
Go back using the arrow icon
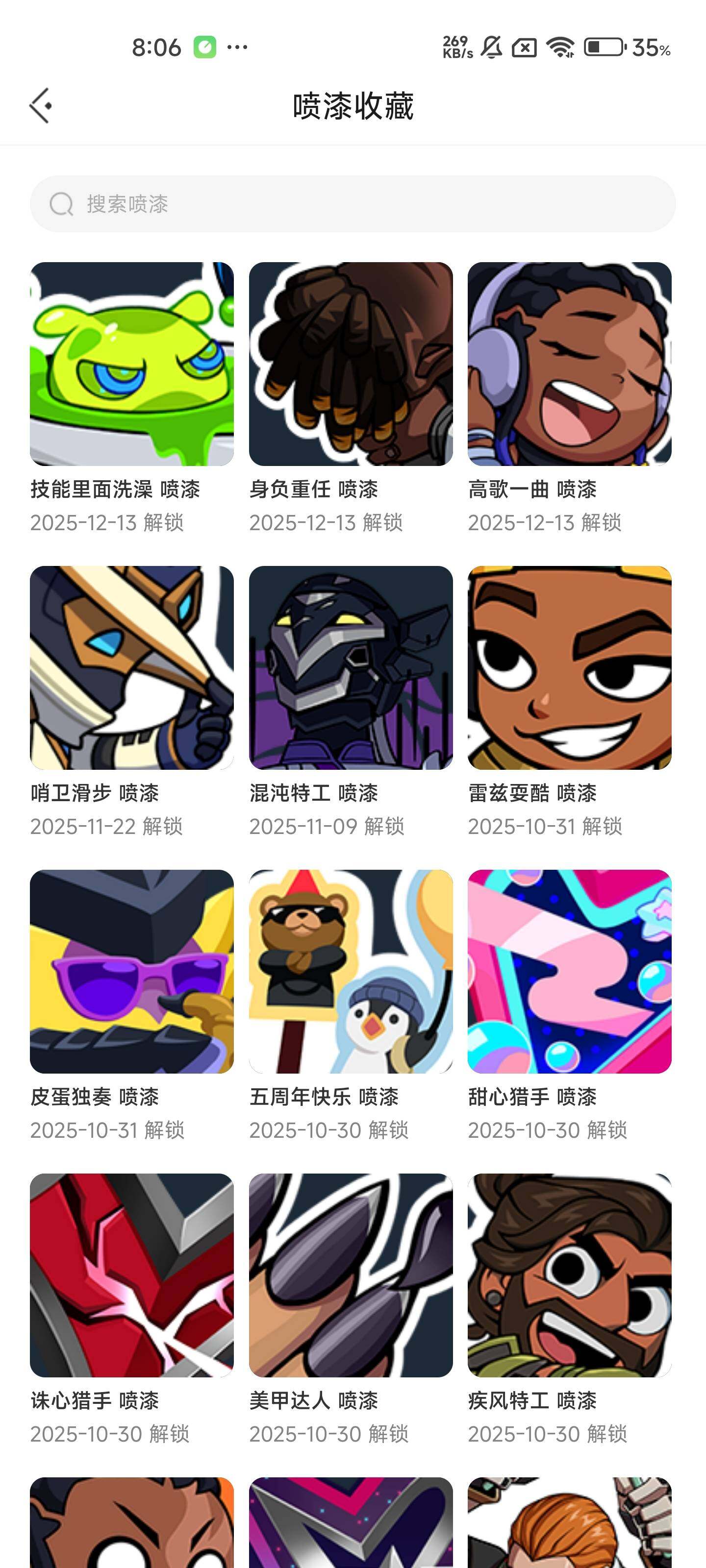click(41, 106)
